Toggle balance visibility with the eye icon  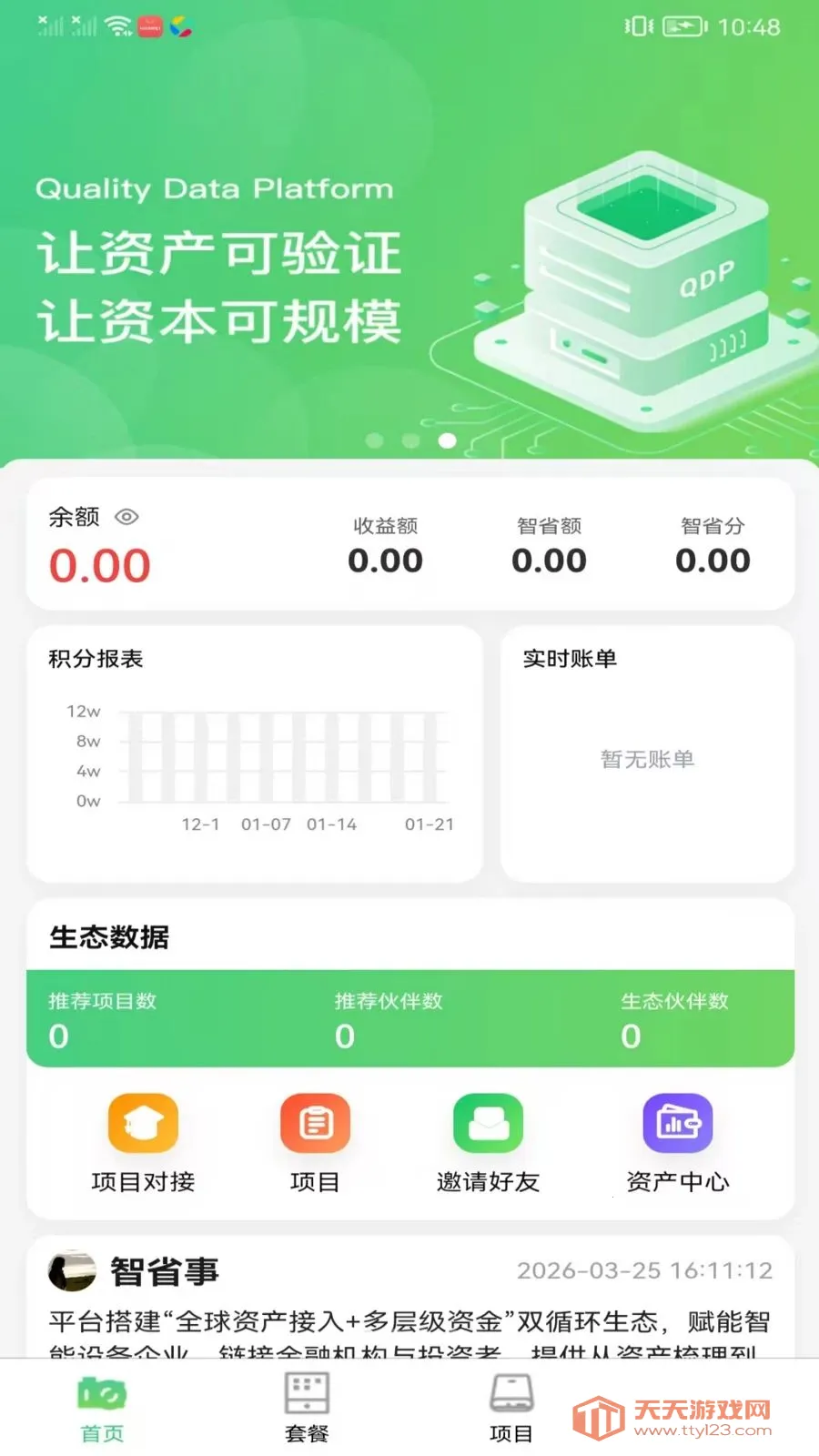coord(126,517)
